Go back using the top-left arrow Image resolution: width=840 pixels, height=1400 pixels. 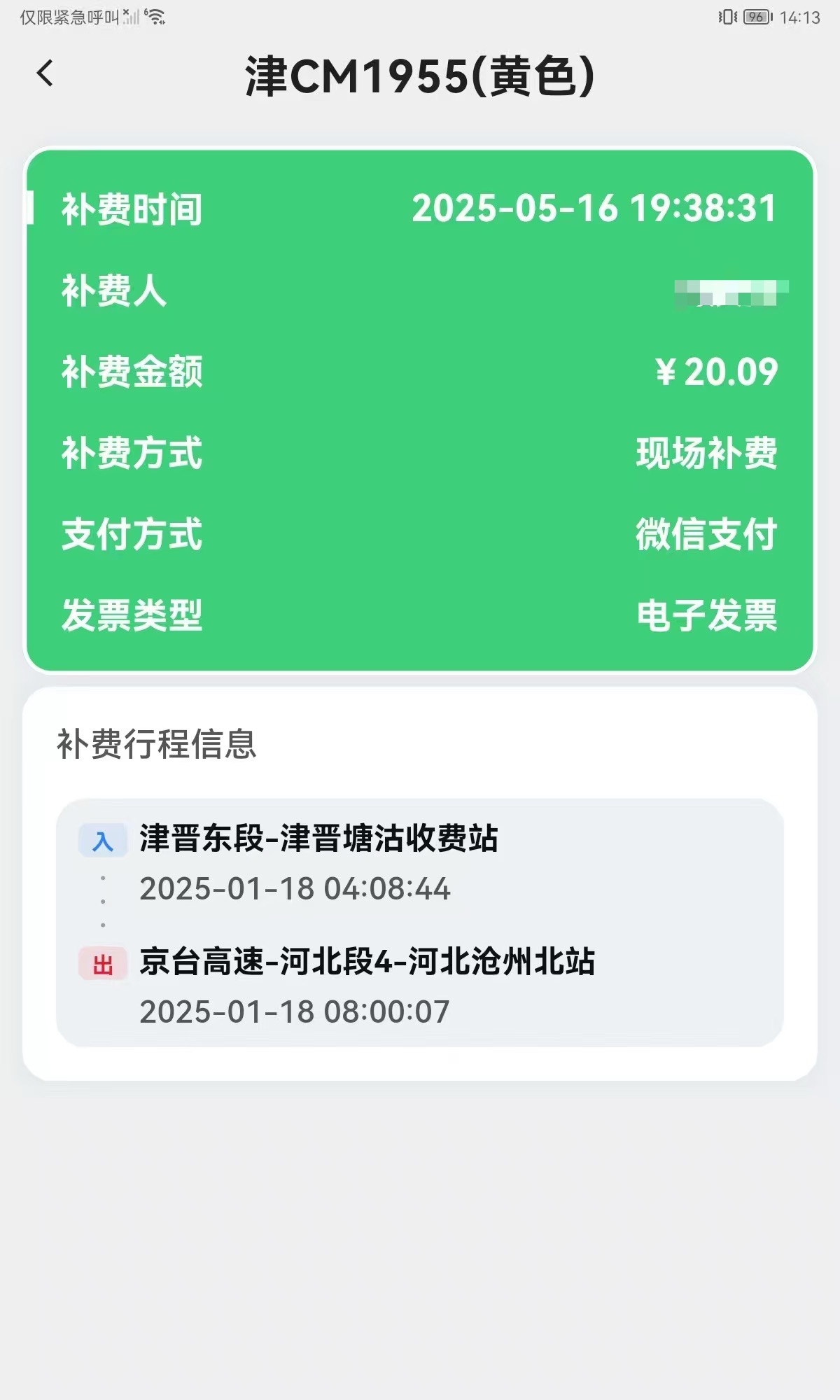pos(45,73)
